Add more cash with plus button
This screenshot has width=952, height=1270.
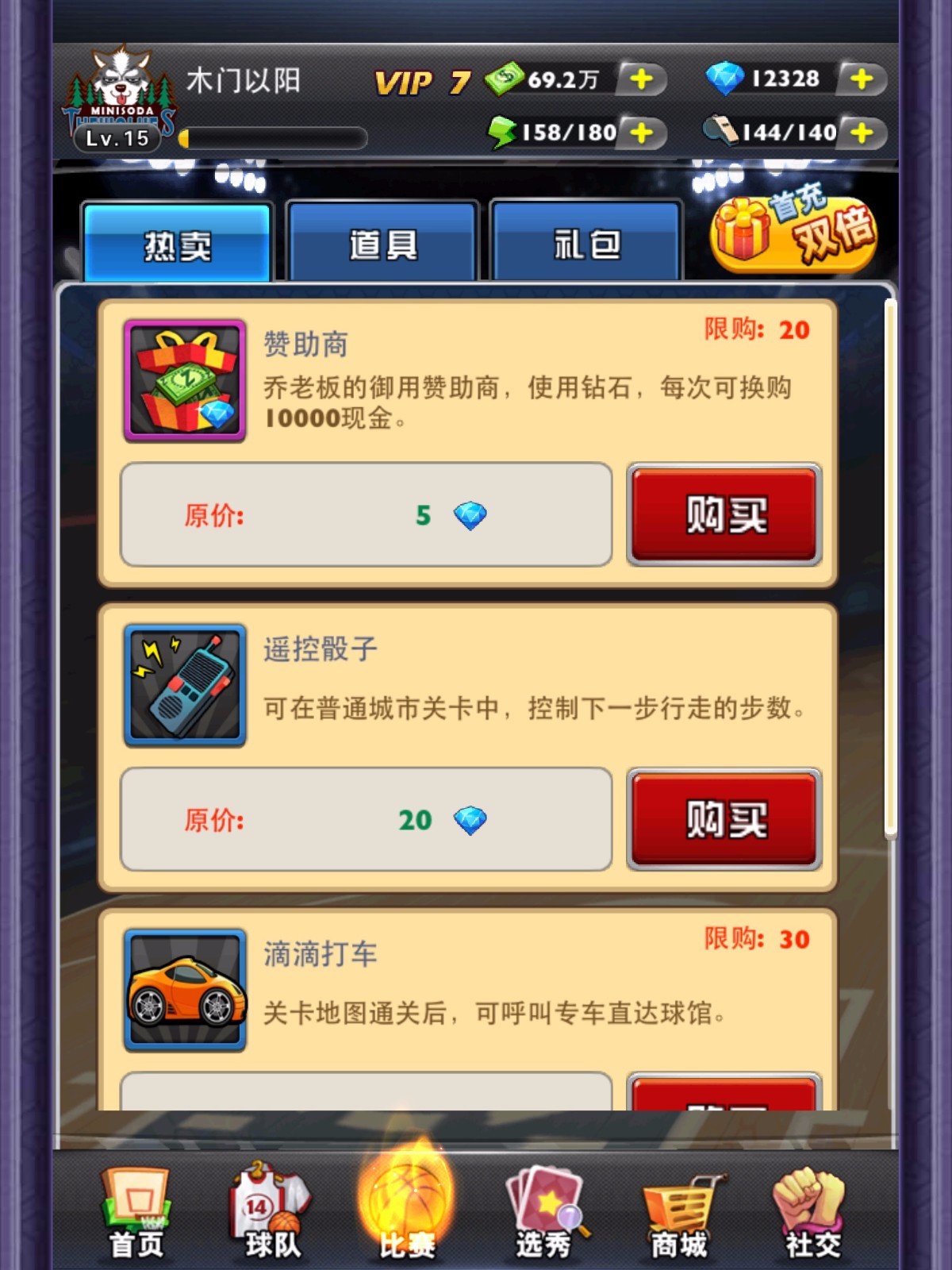[x=641, y=79]
